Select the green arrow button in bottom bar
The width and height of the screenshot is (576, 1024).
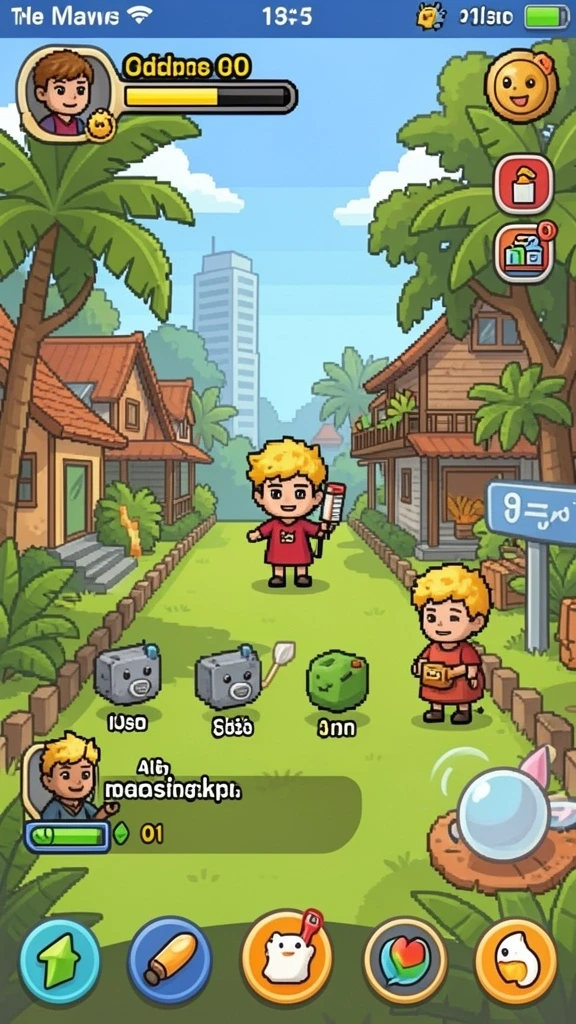pos(59,960)
